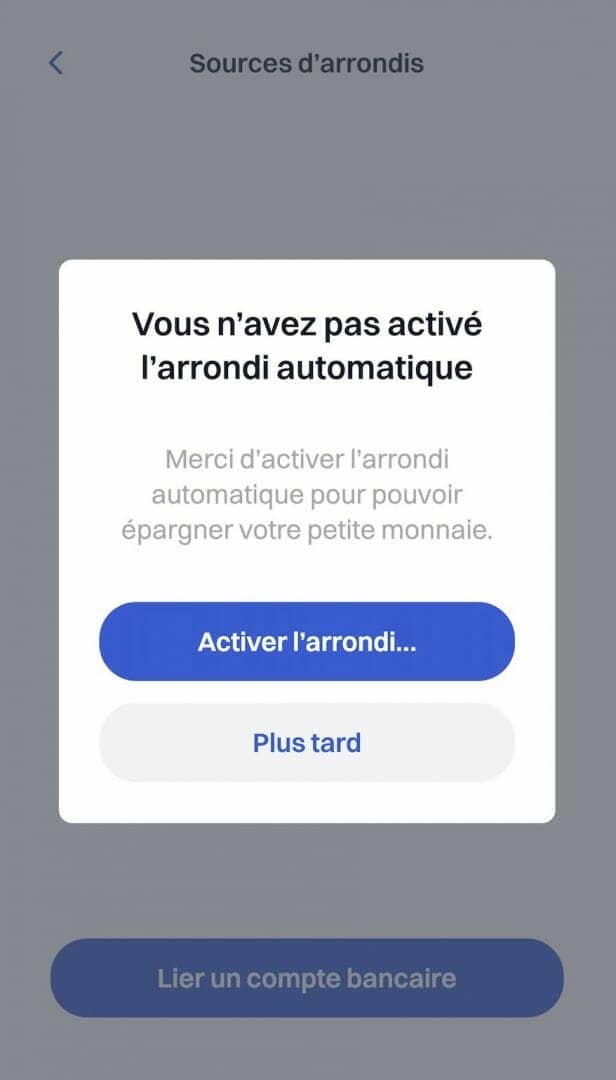Tap the Activer l'arrondi button
The image size is (616, 1080).
click(x=307, y=641)
